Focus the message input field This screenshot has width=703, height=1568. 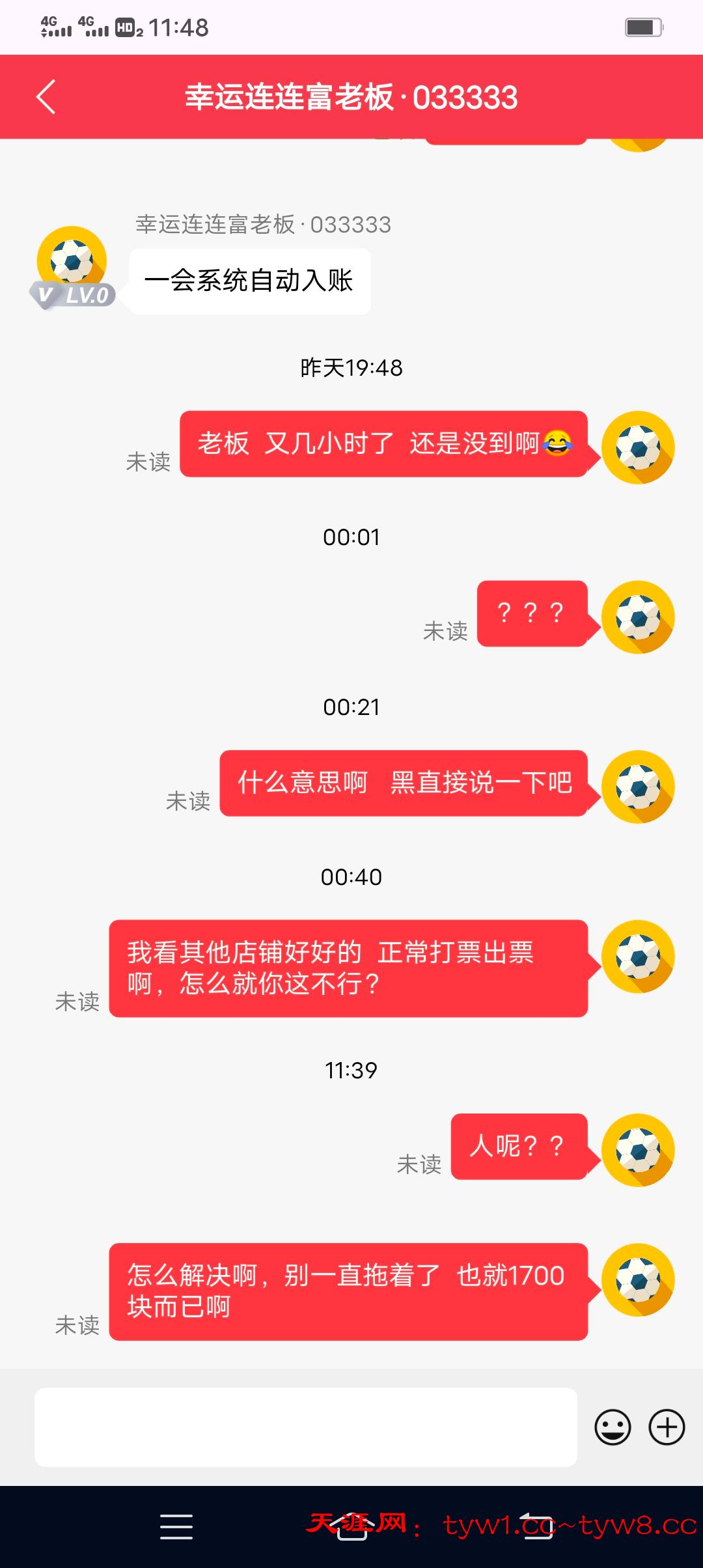(x=305, y=1427)
